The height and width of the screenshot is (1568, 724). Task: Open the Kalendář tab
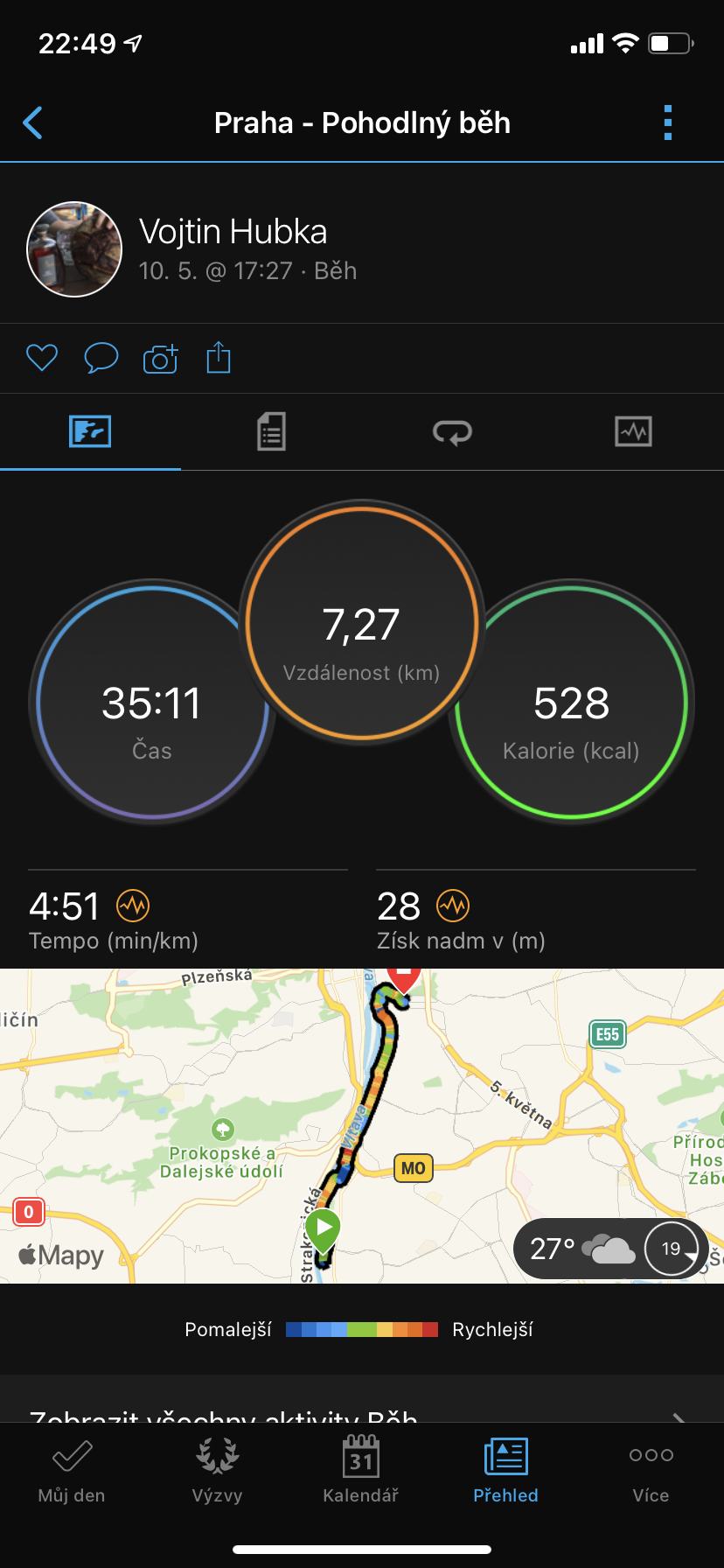[361, 1472]
